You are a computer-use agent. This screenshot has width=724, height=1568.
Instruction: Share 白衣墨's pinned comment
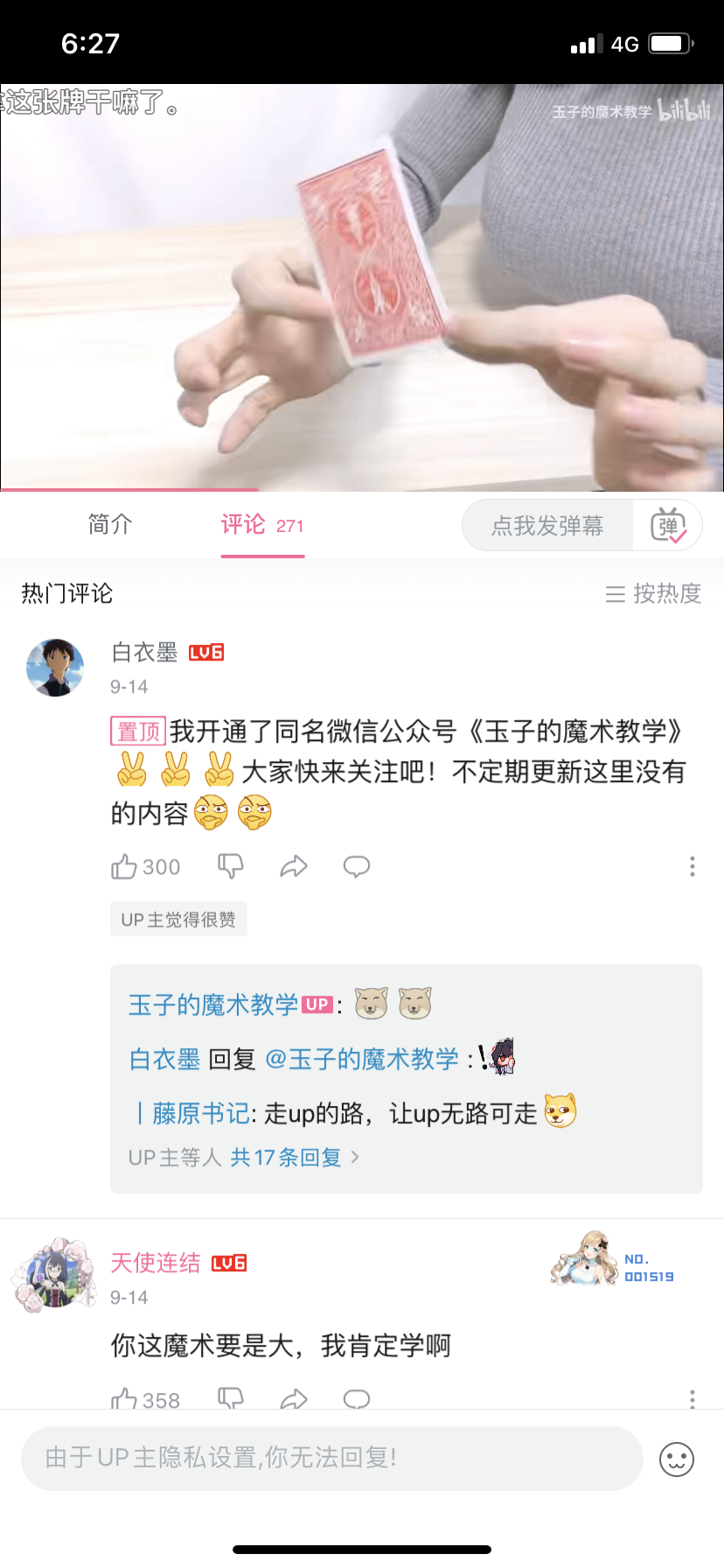(x=294, y=866)
